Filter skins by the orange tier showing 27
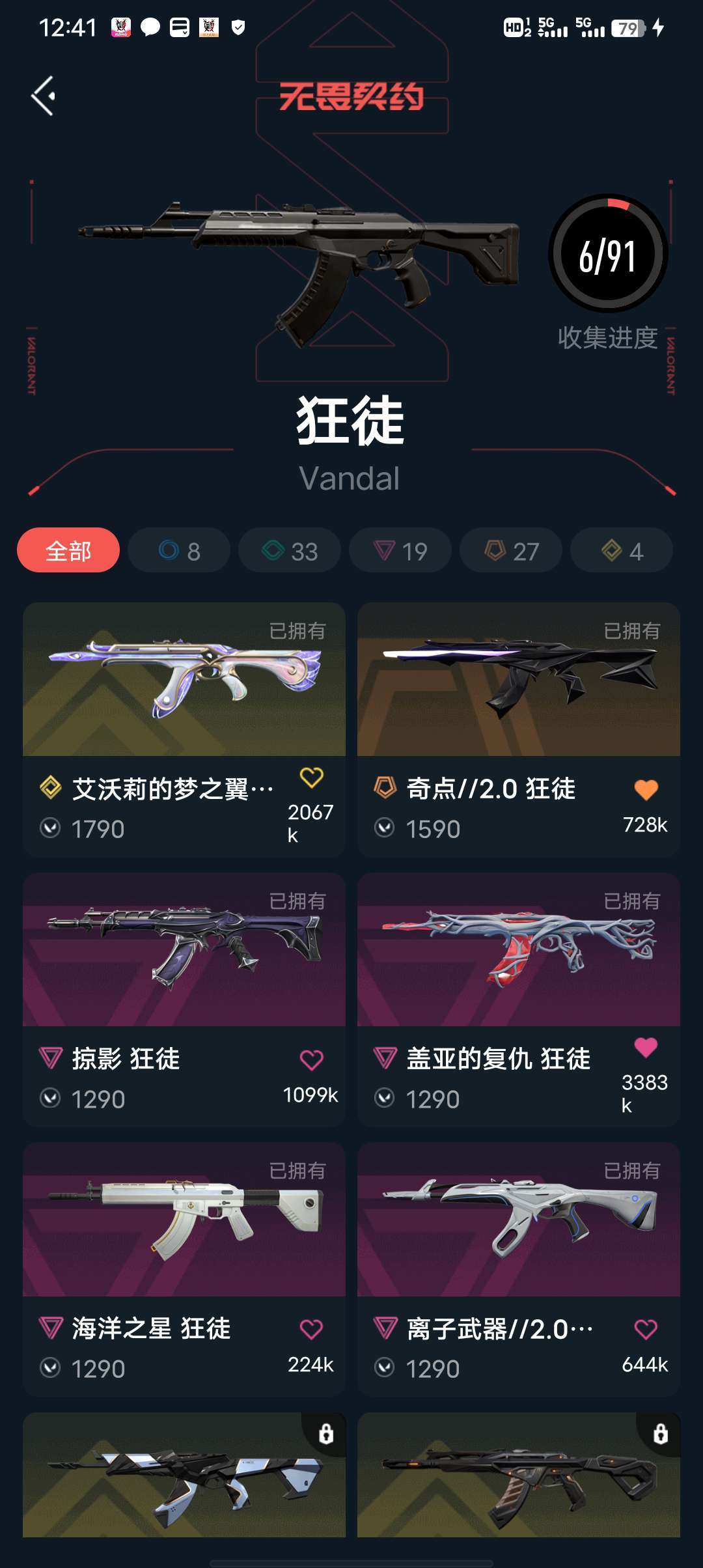Viewport: 703px width, 1568px height. [511, 550]
